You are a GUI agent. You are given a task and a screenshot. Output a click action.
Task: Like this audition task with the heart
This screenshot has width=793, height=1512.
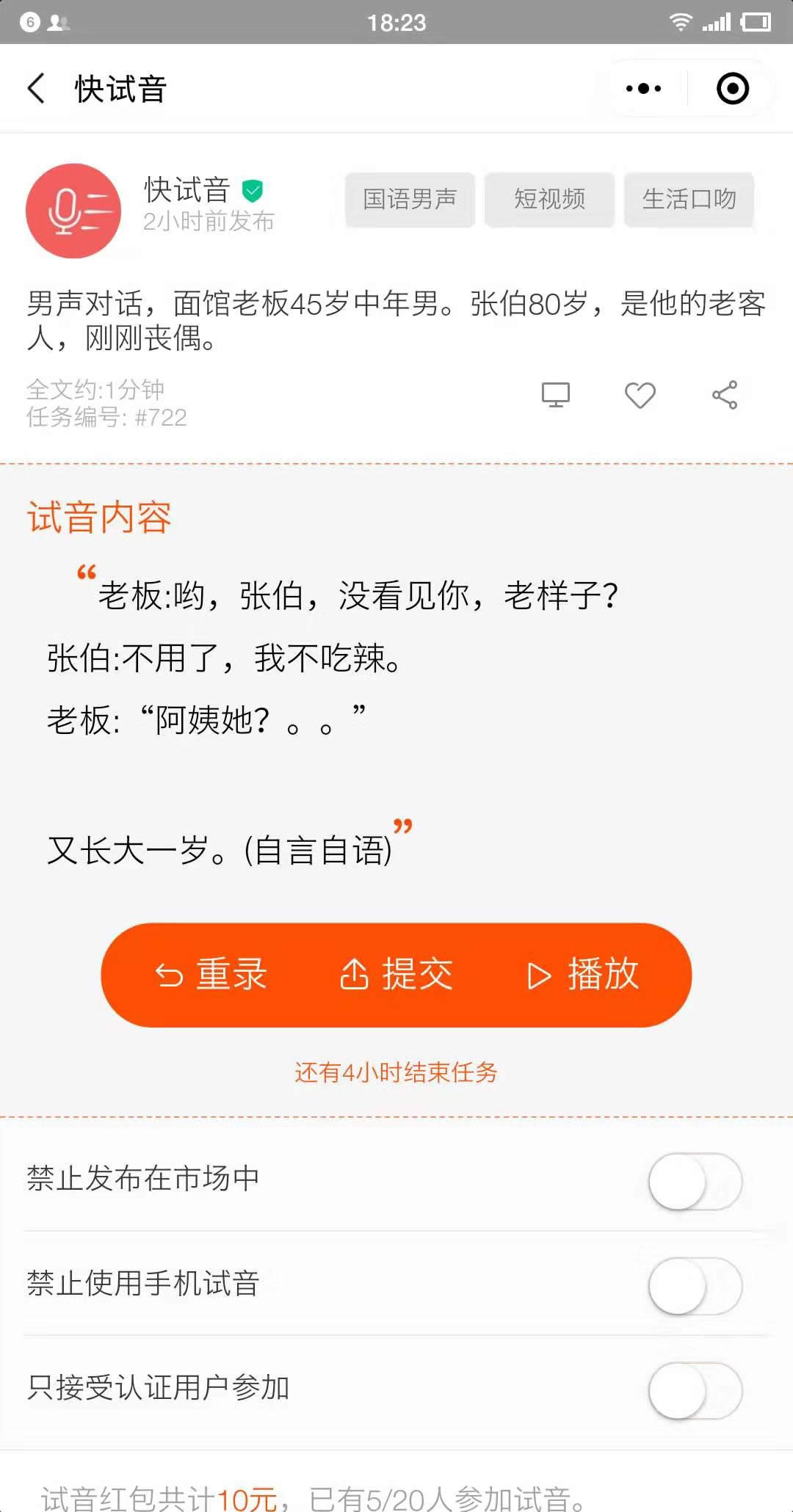640,395
